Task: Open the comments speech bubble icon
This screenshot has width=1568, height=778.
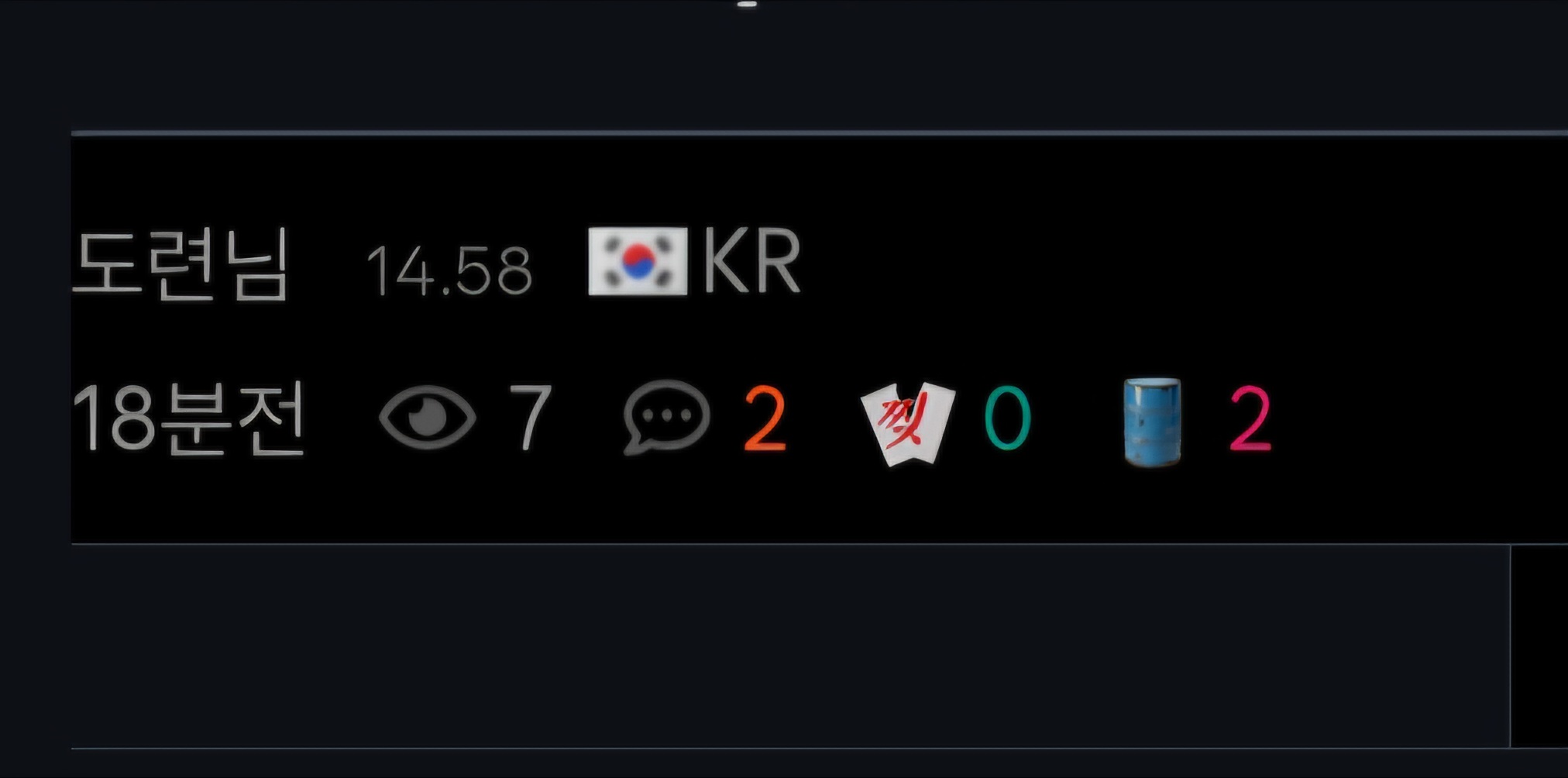Action: click(666, 417)
